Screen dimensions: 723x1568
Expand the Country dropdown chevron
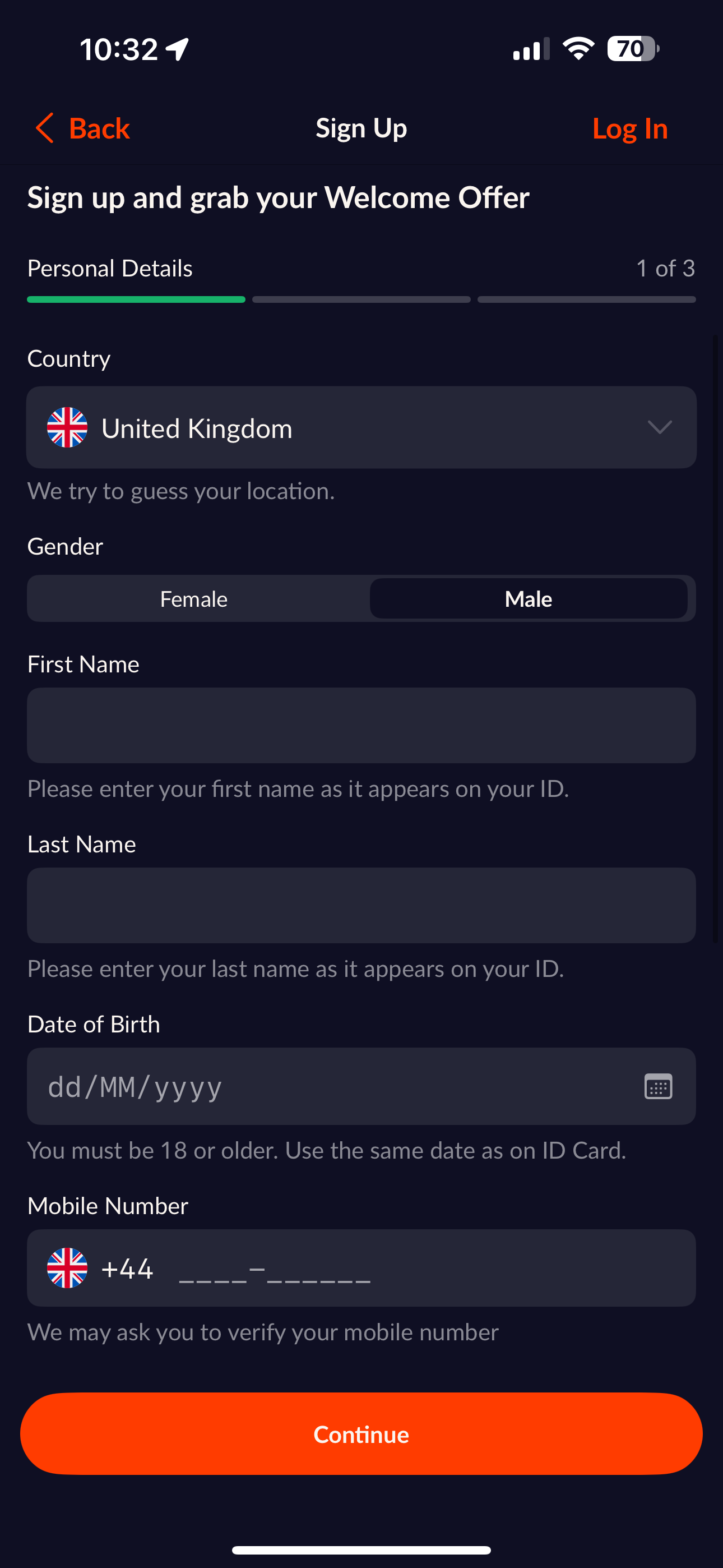coord(660,428)
